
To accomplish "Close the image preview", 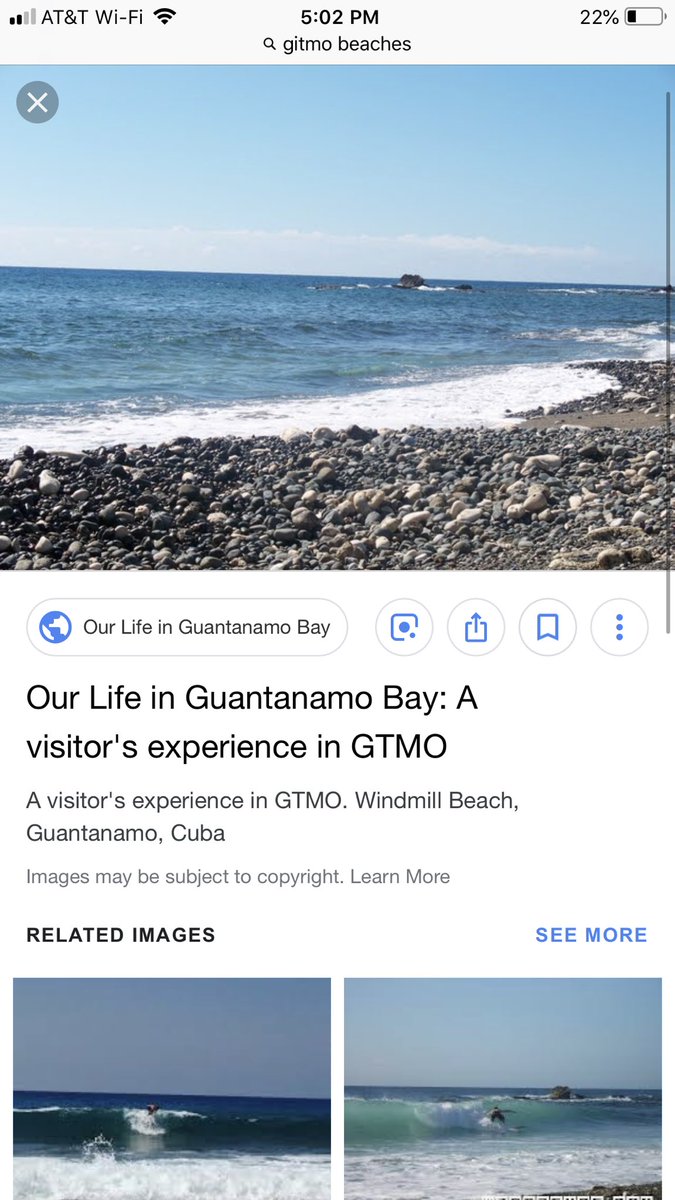I will pyautogui.click(x=38, y=102).
